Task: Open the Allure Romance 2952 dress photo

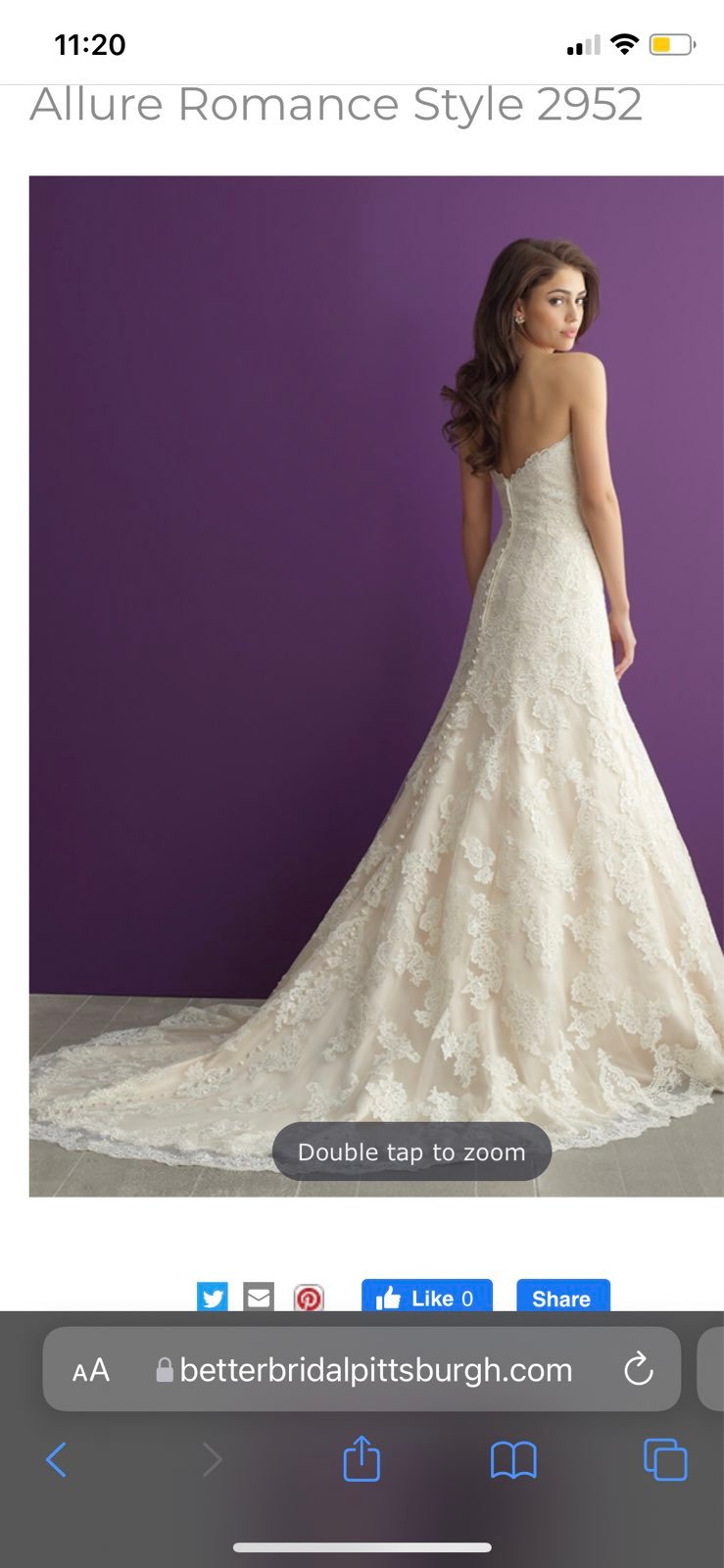Action: click(x=376, y=686)
